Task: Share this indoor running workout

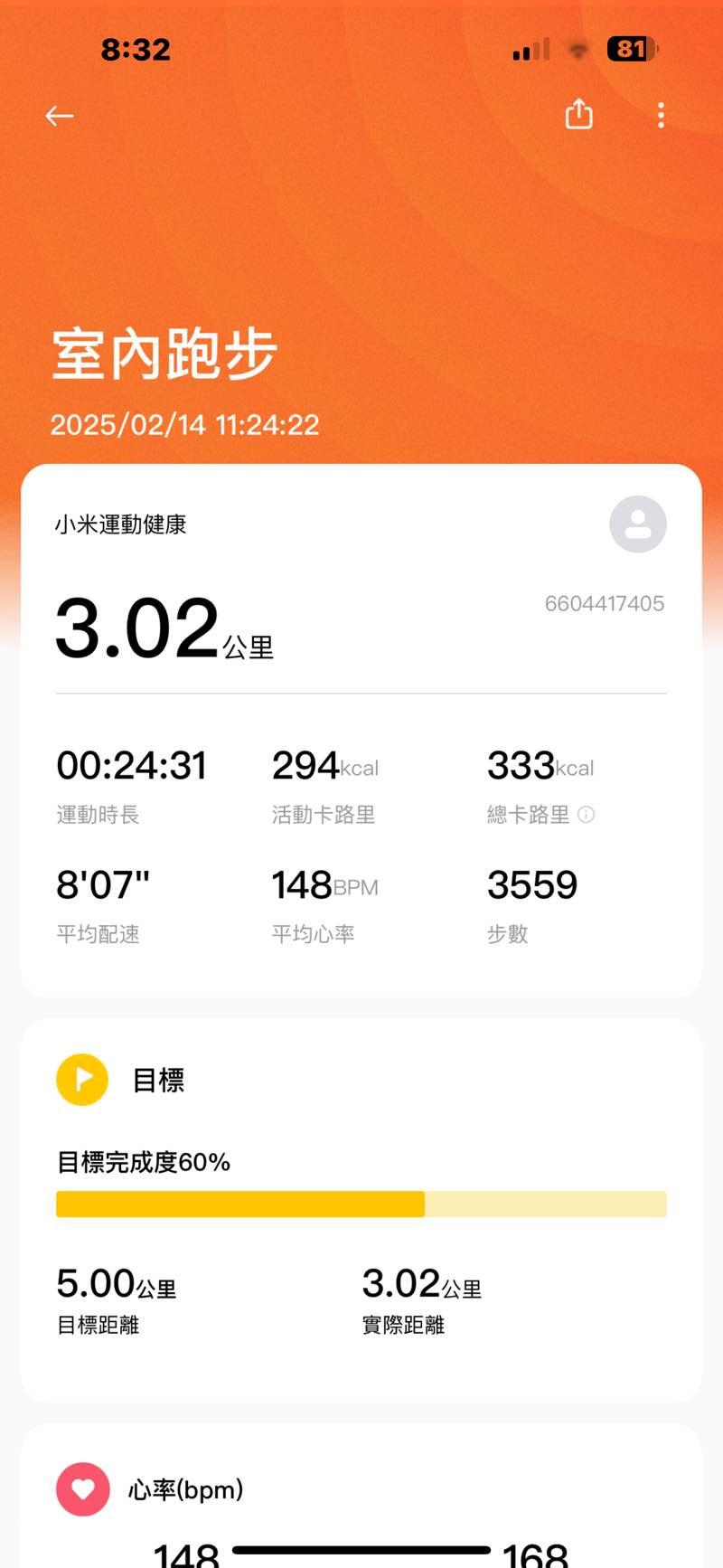Action: [578, 115]
